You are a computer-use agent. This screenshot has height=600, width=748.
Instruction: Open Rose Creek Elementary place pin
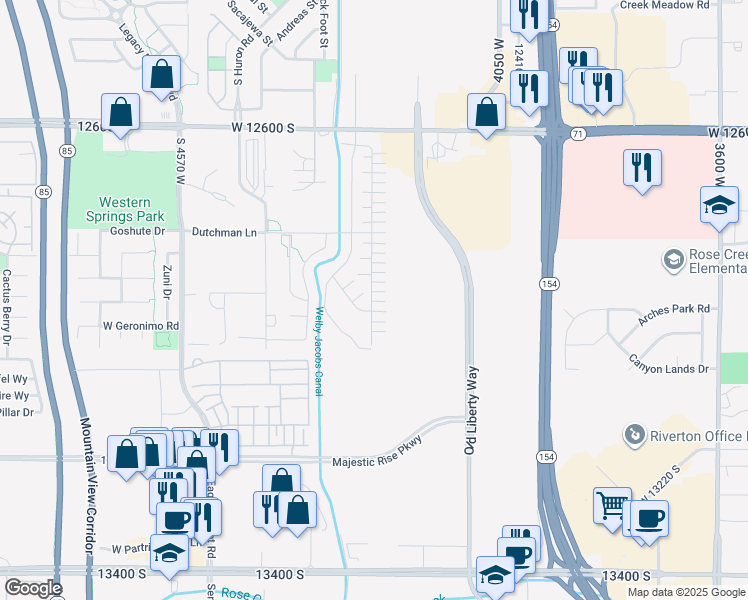[674, 260]
